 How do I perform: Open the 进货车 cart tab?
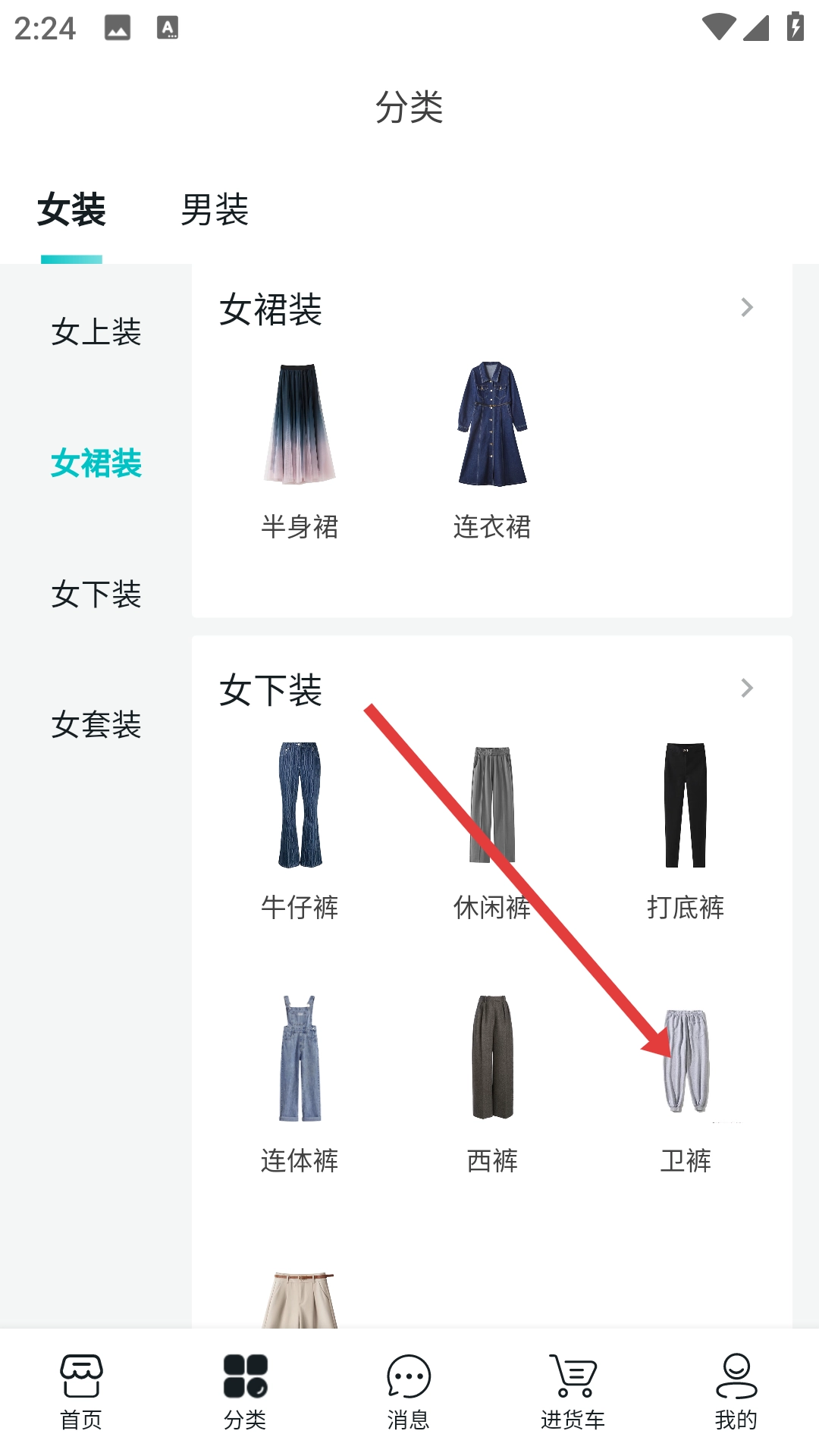point(573,1392)
